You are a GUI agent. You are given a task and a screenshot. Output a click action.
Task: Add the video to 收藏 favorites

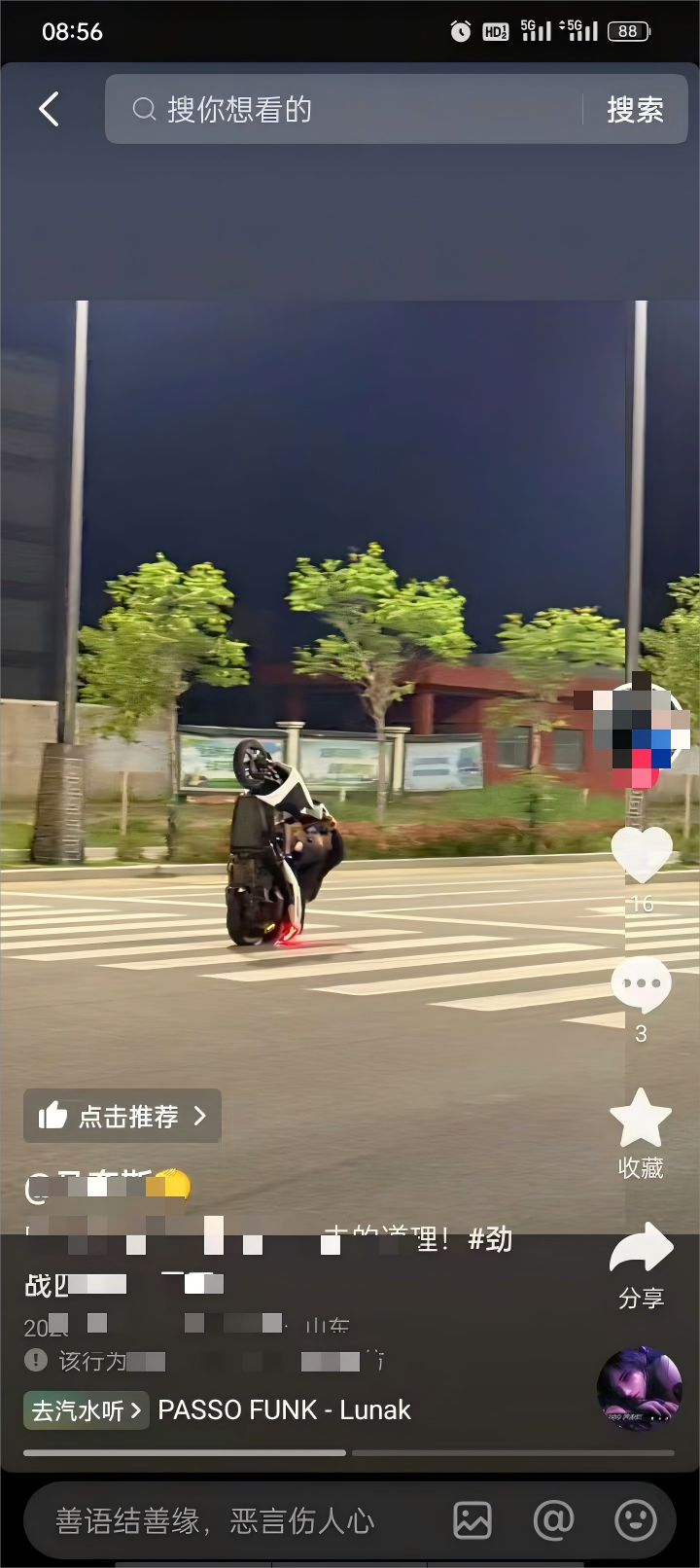click(x=641, y=1119)
